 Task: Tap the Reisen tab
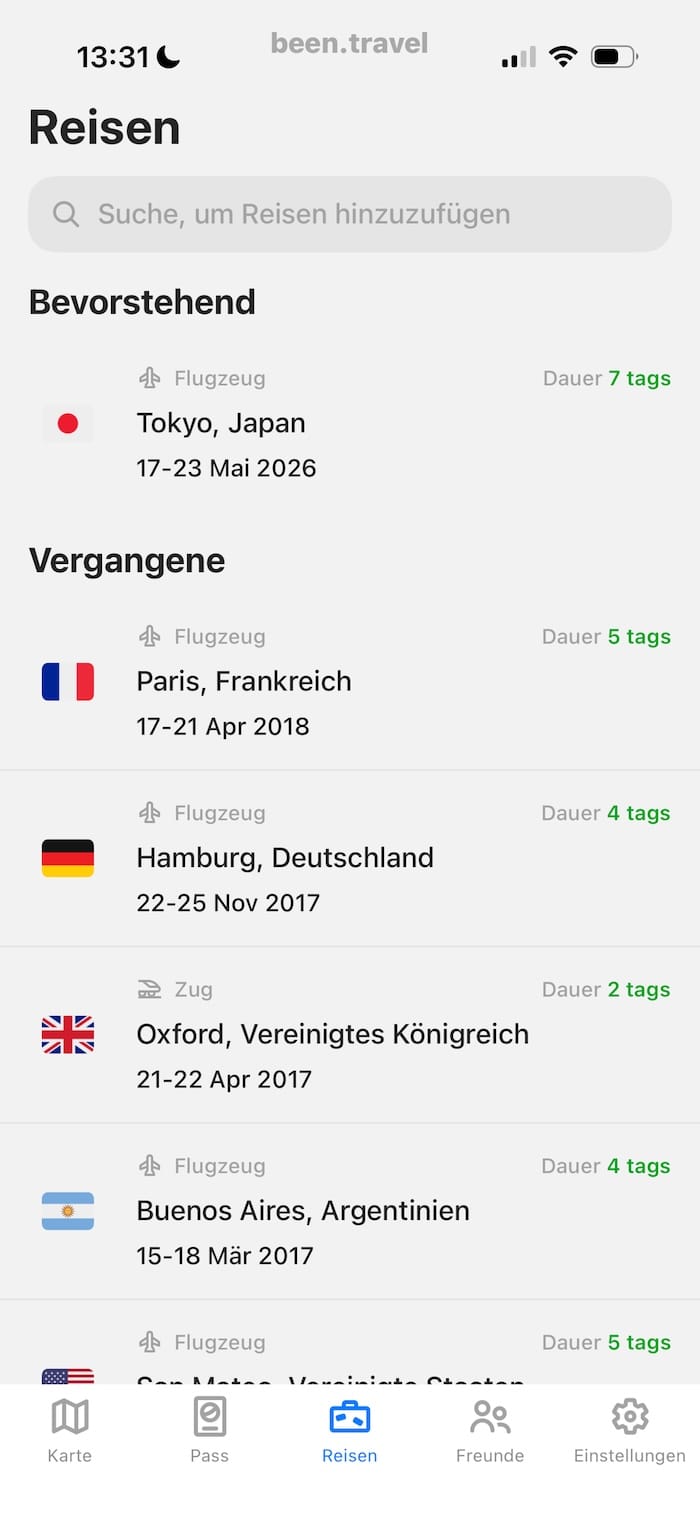coord(350,1430)
